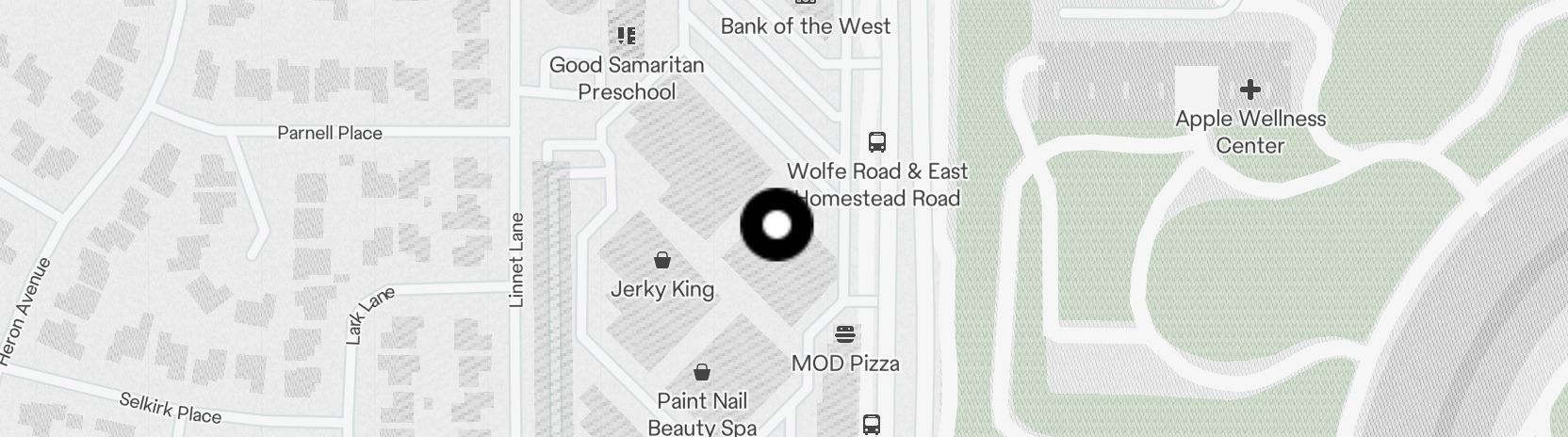Image resolution: width=1568 pixels, height=437 pixels.
Task: Tap the bus stop icon below MOD Pizza
Action: point(872,424)
